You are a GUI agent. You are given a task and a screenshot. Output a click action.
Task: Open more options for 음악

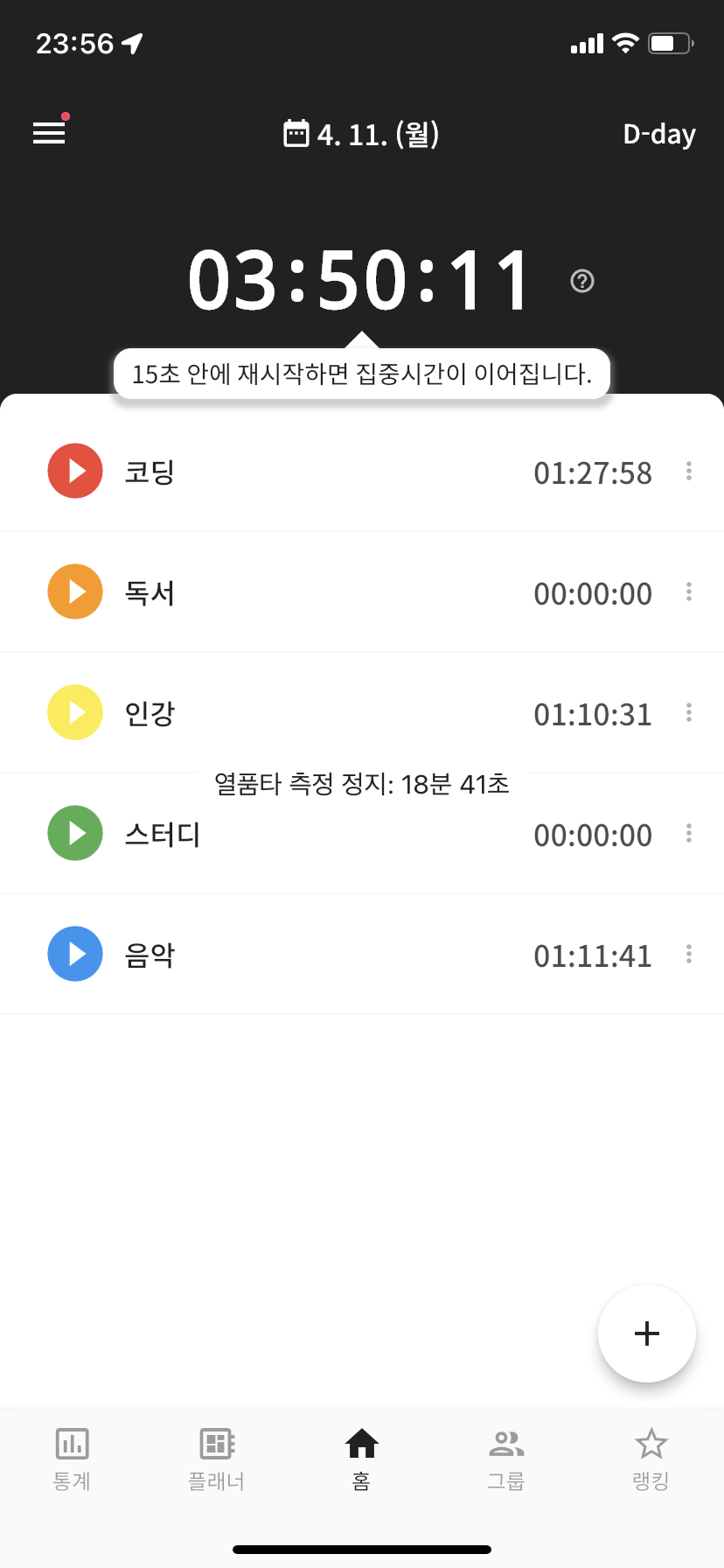click(x=689, y=955)
